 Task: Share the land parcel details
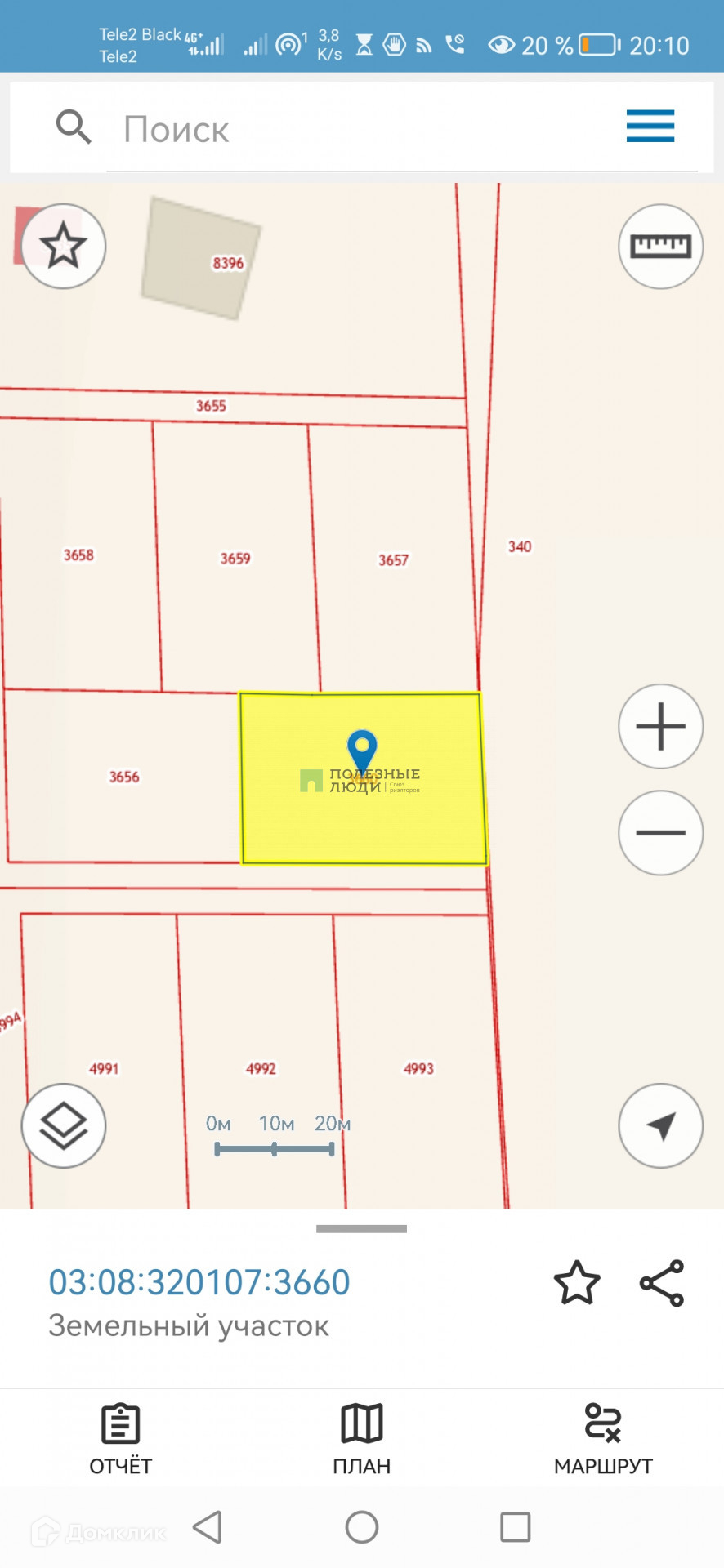coord(662,1282)
